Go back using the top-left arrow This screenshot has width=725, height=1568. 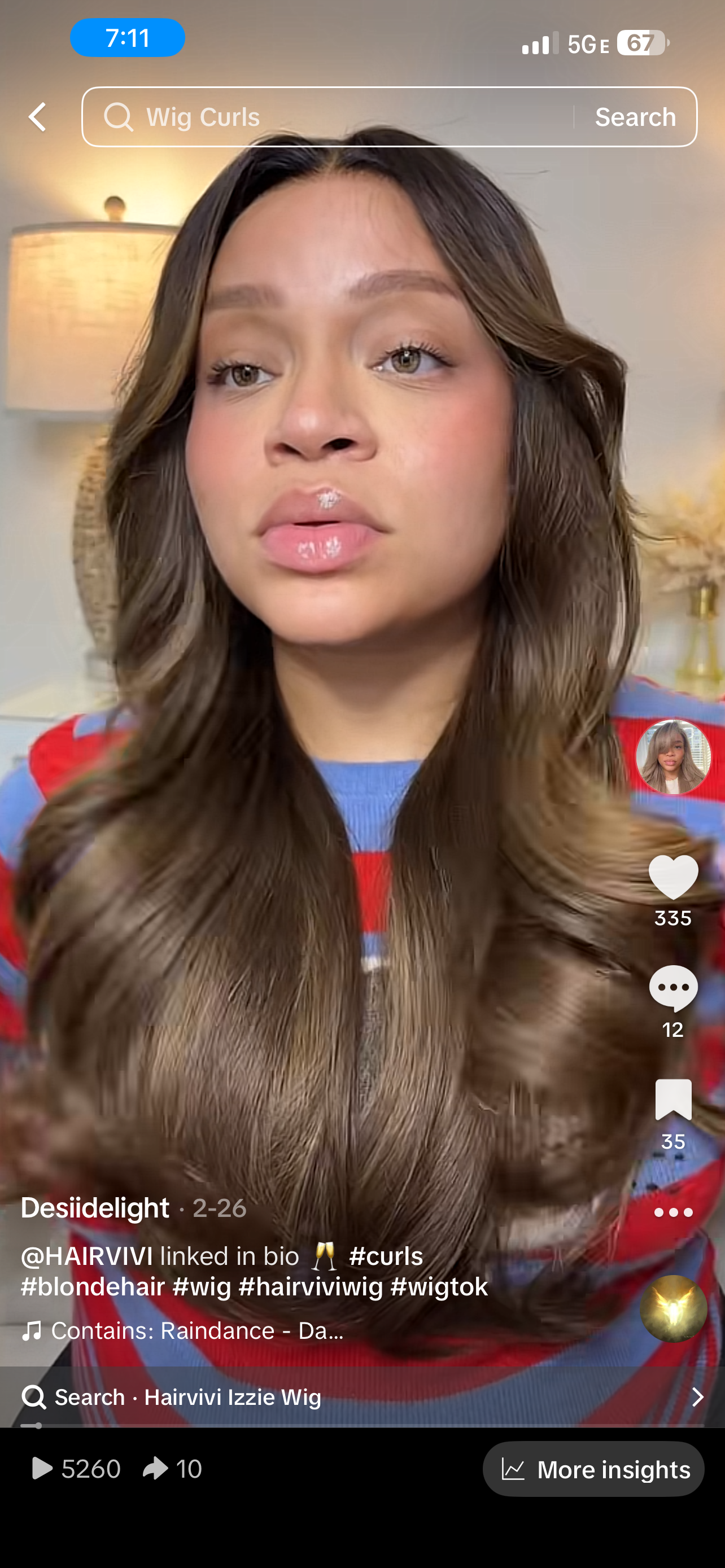(38, 117)
